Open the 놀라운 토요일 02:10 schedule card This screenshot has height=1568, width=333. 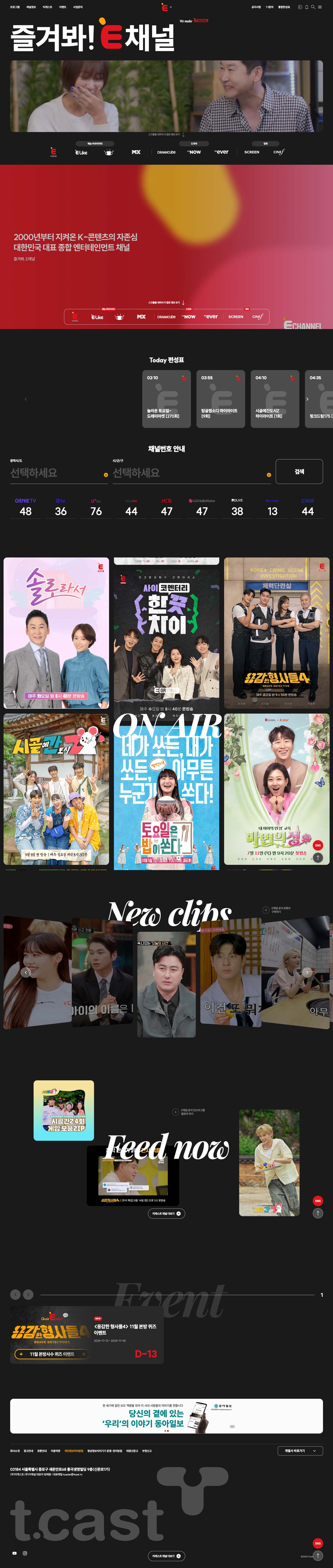[x=166, y=399]
